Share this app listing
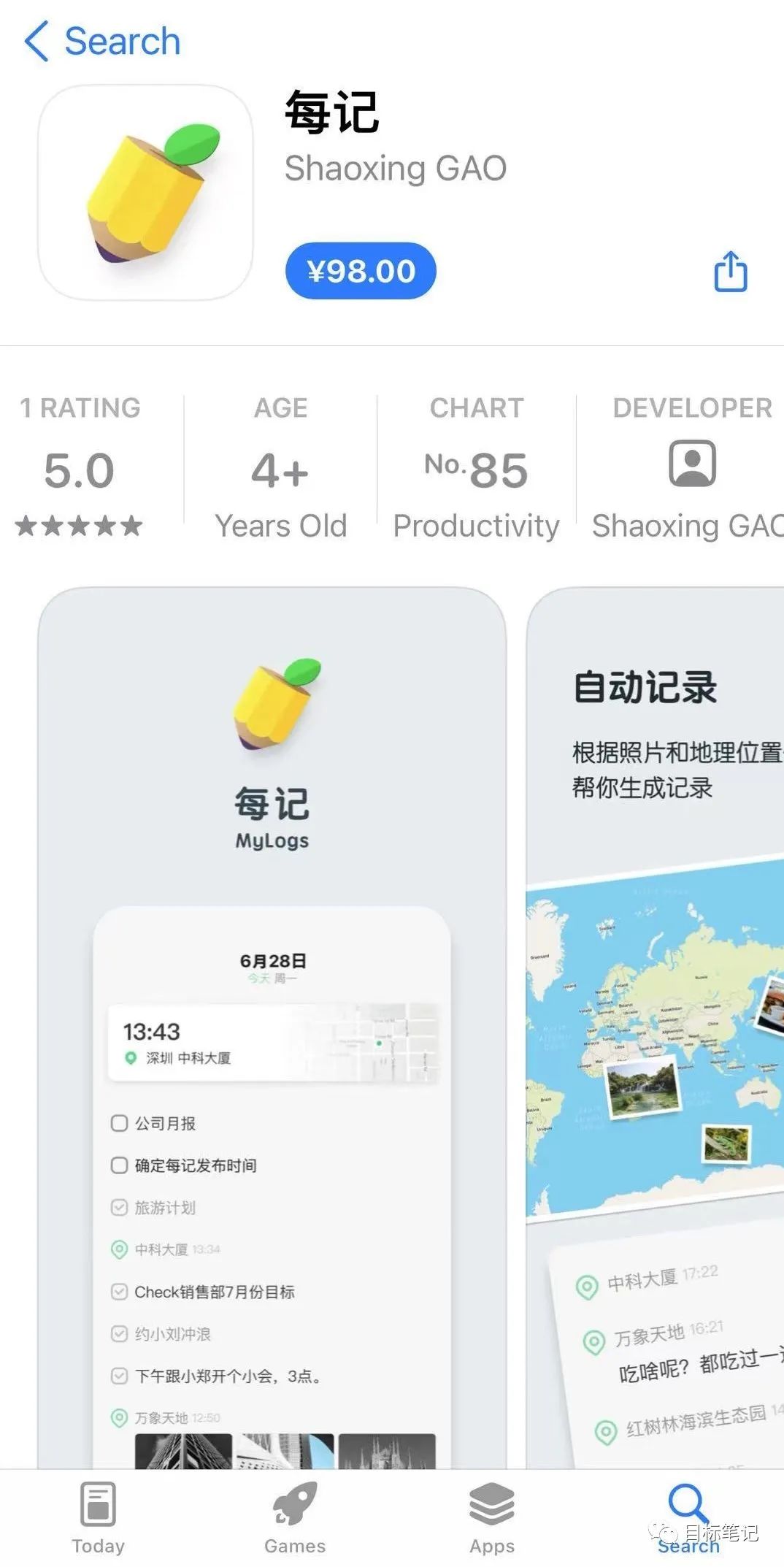 pyautogui.click(x=730, y=272)
